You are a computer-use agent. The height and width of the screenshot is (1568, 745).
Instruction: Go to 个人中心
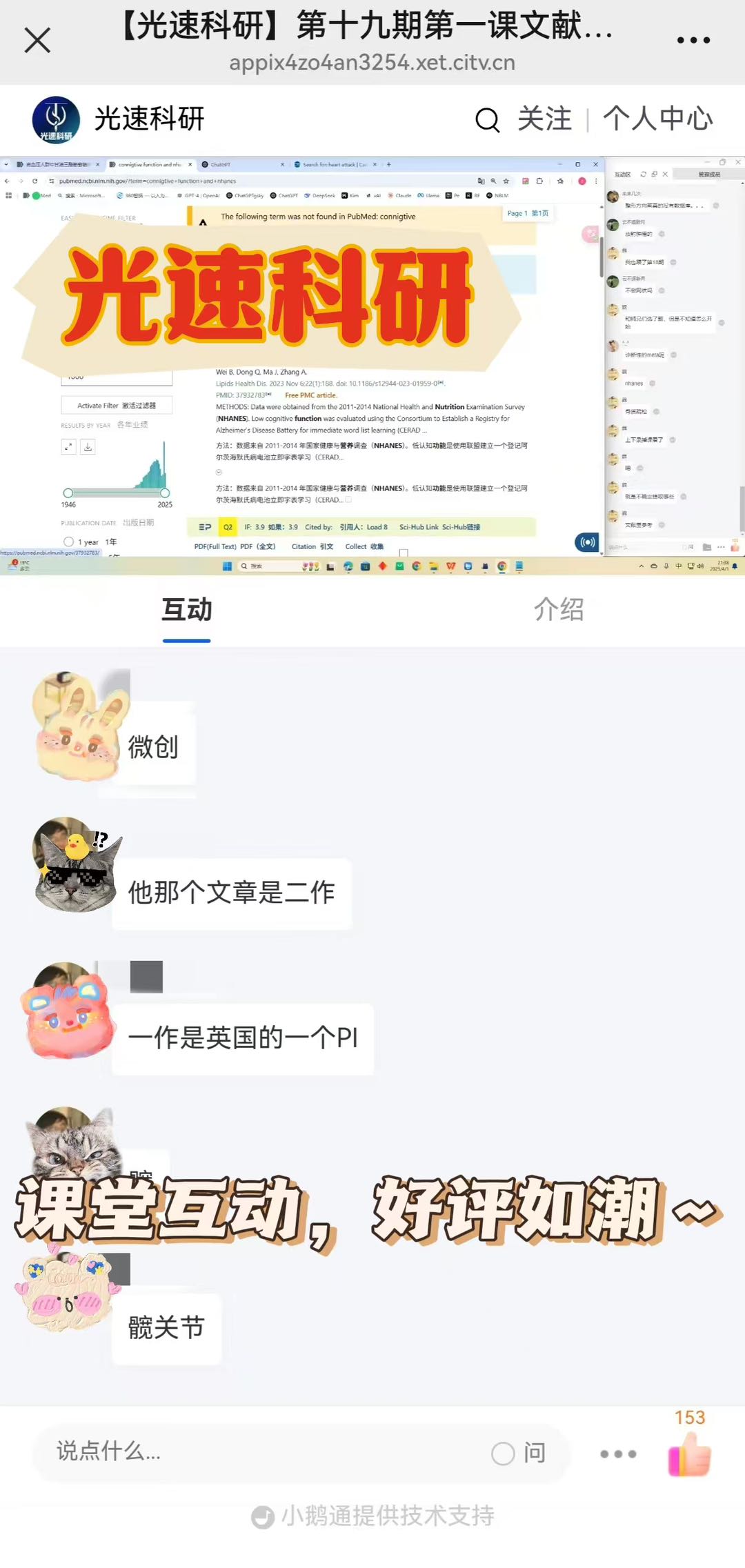point(658,119)
